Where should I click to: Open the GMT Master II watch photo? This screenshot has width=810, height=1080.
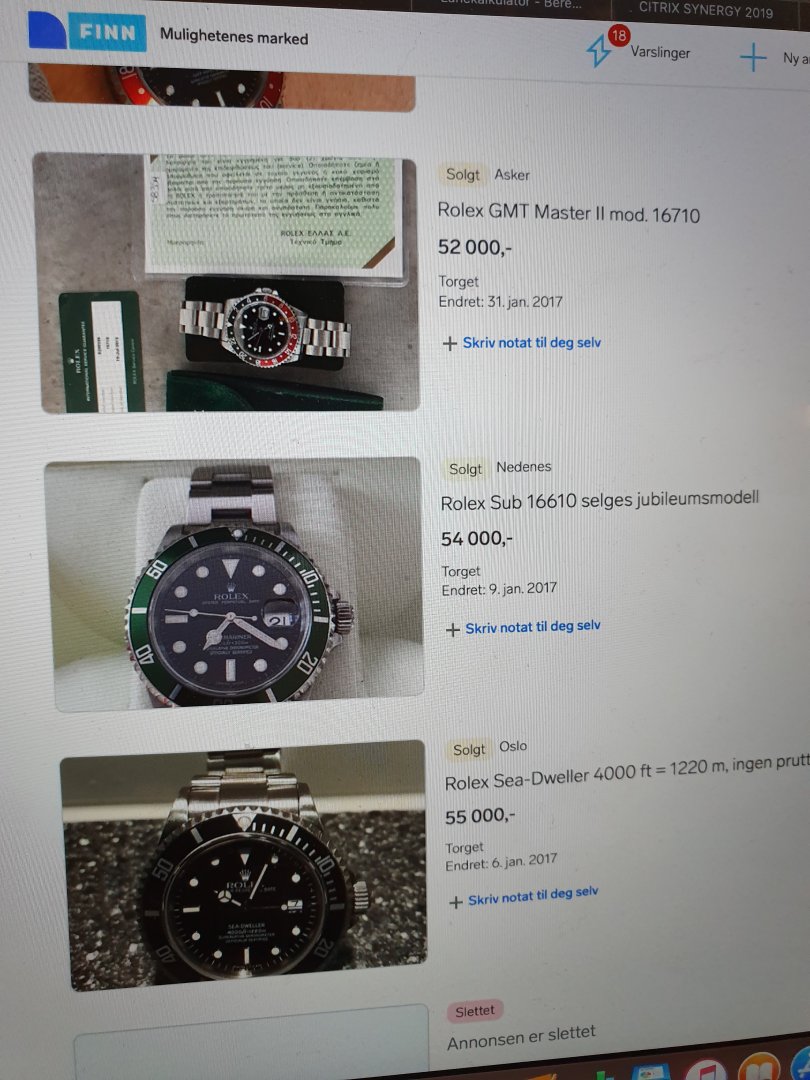228,282
